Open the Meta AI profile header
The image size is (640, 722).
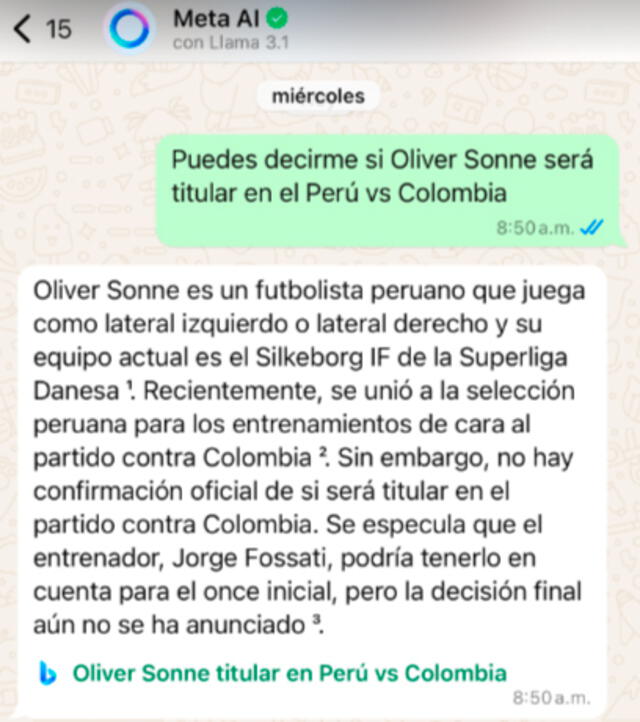(x=232, y=28)
